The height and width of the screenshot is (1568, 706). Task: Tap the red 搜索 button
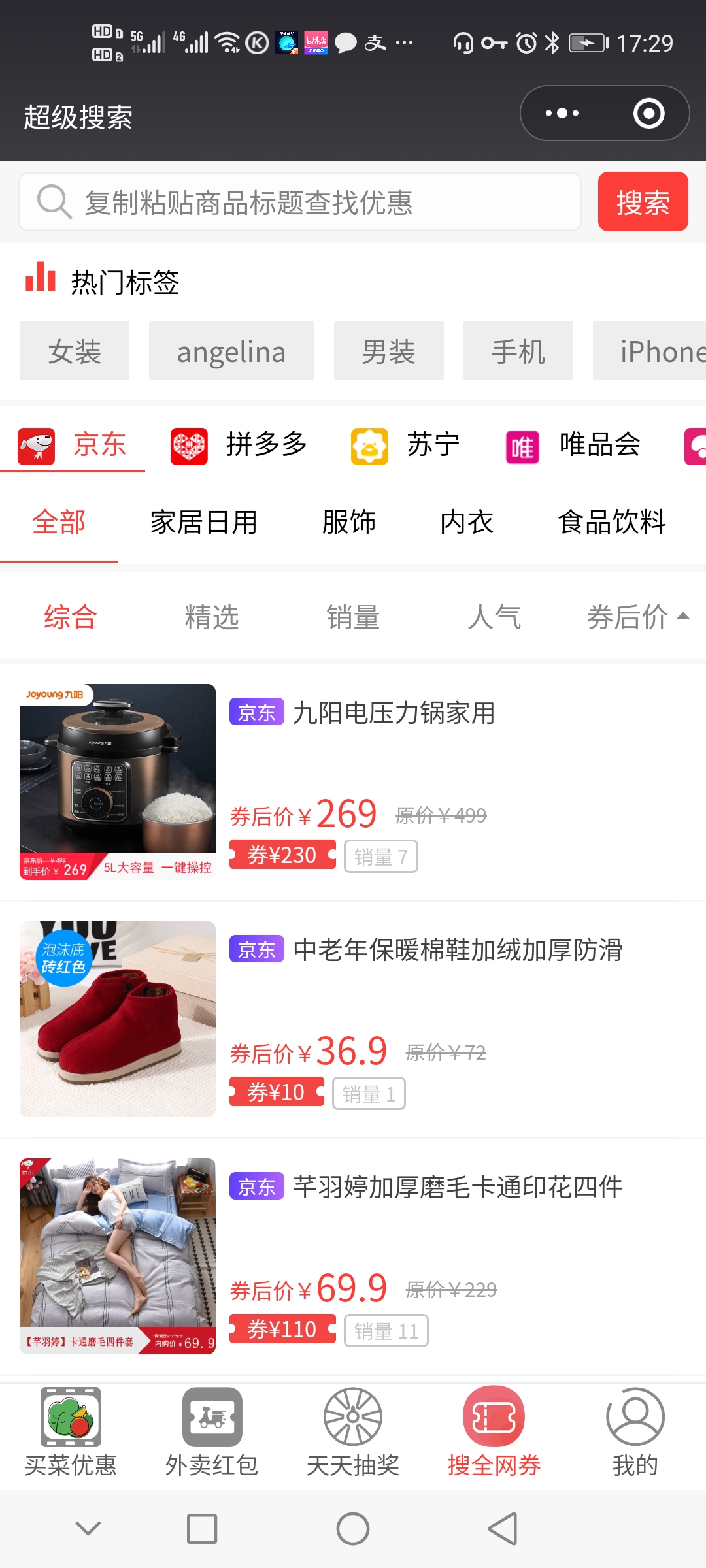643,202
